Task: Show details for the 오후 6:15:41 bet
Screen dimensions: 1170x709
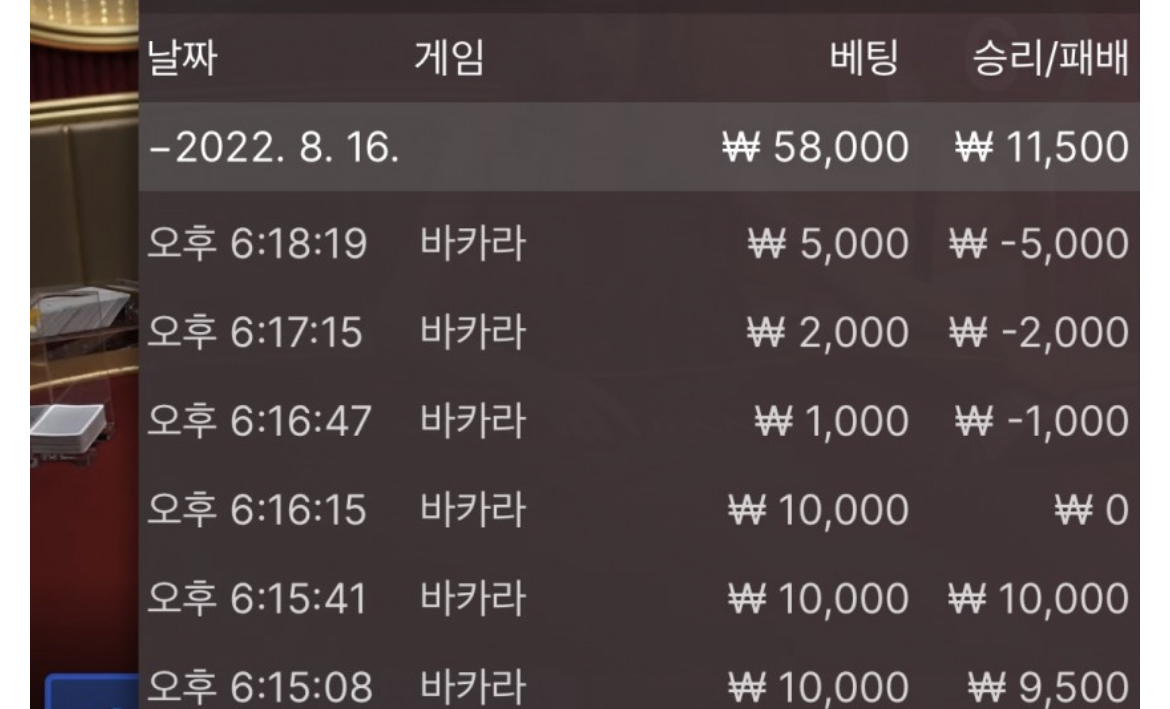Action: pyautogui.click(x=636, y=599)
